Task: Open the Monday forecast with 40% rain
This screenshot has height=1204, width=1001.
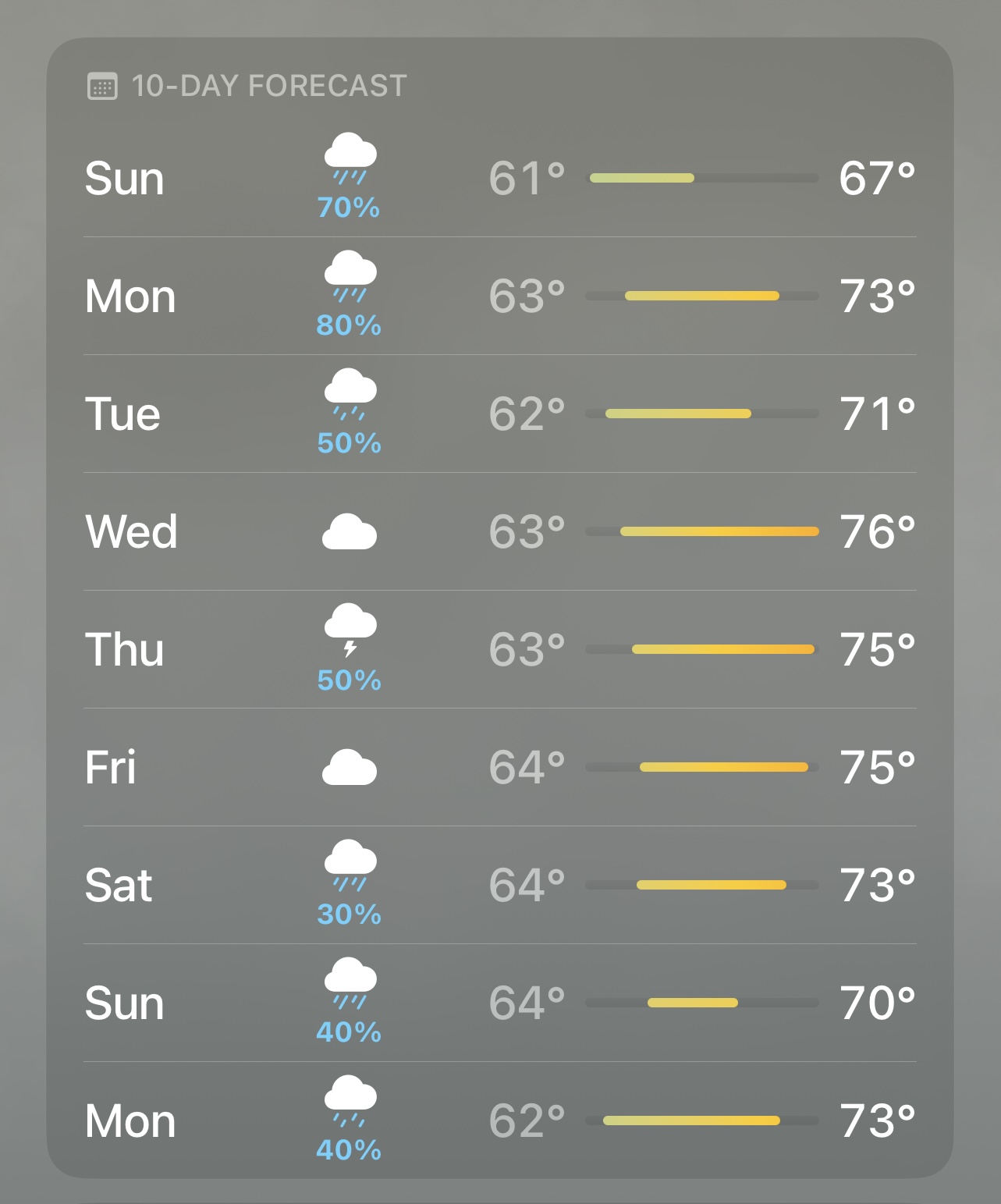Action: pyautogui.click(x=499, y=1121)
